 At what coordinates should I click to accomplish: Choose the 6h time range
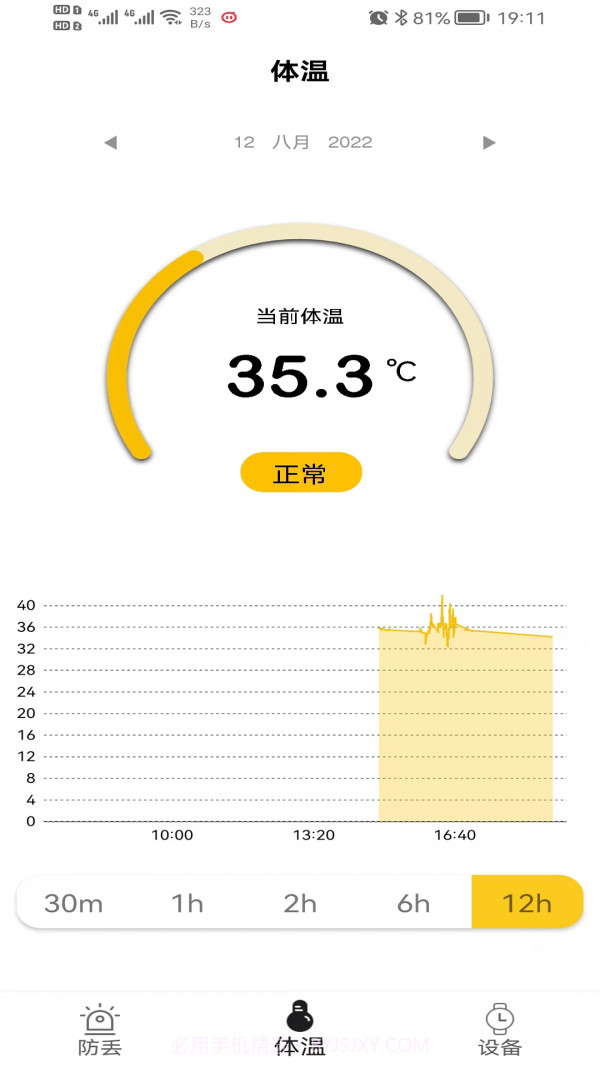[413, 903]
